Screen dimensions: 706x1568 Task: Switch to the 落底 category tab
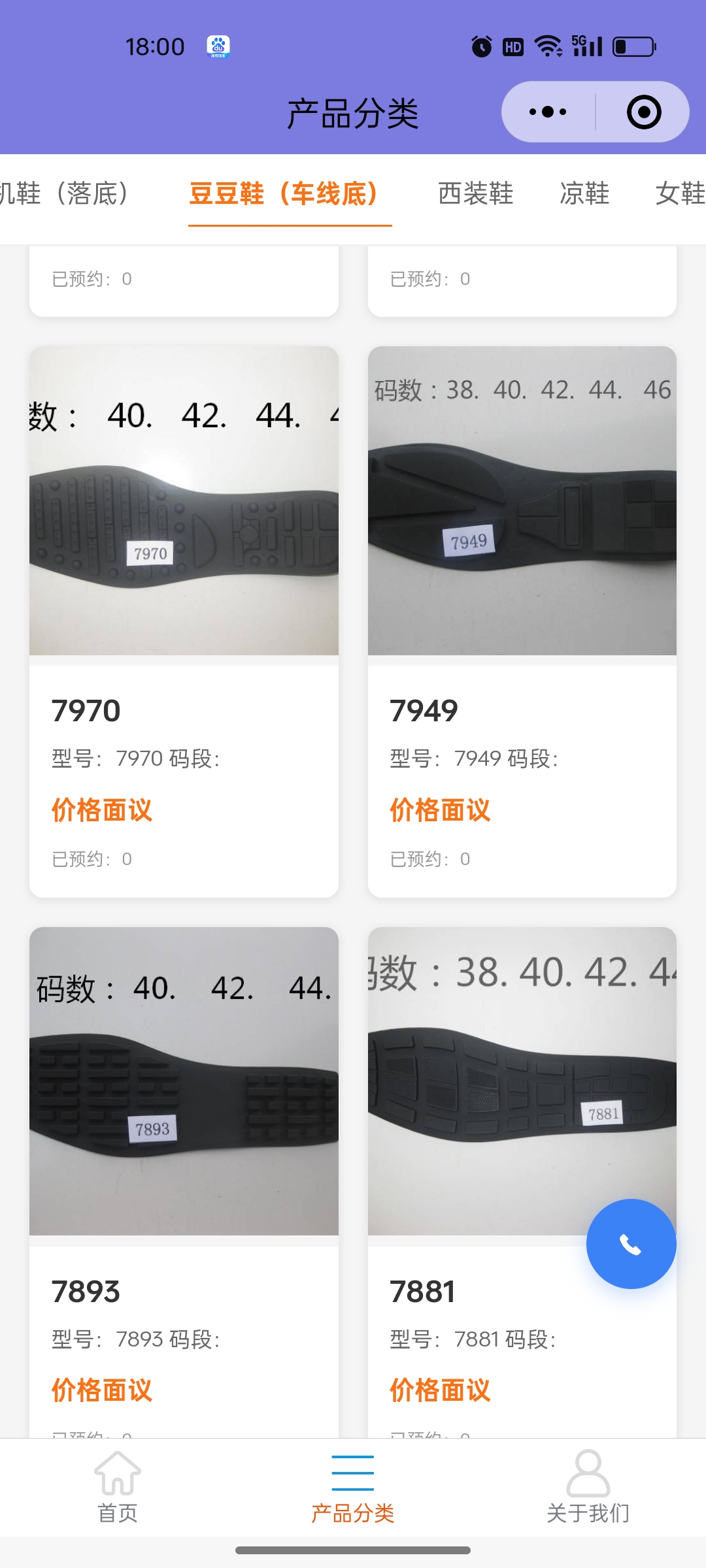65,193
